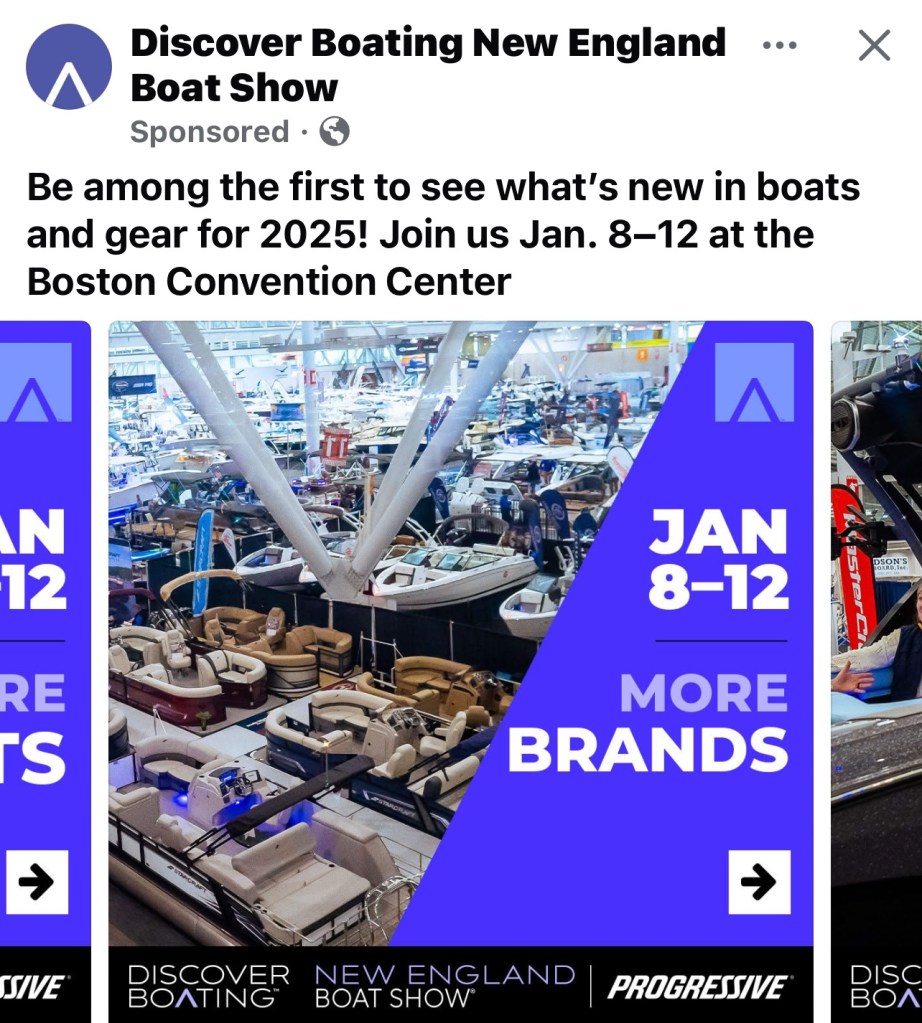
Task: Open the partially visible left carousel card
Action: [44, 640]
